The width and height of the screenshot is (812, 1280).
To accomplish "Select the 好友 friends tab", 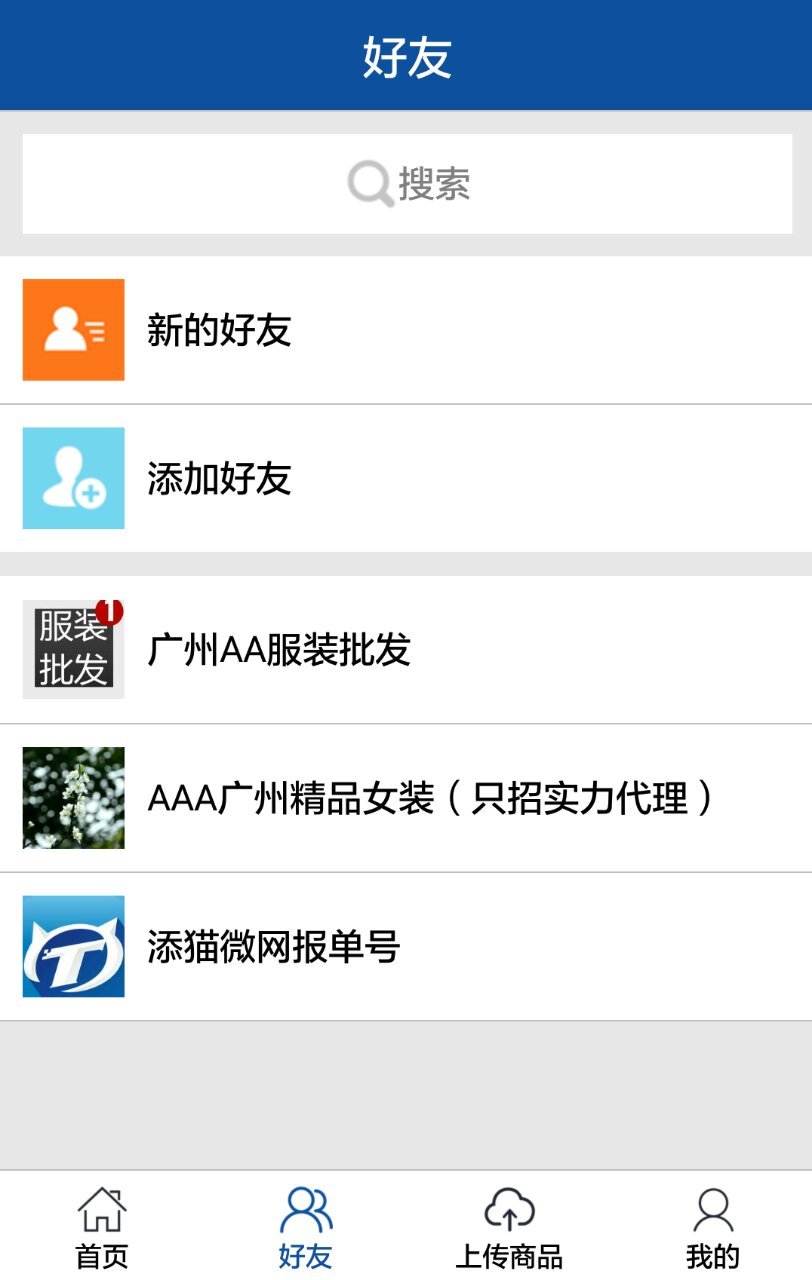I will [305, 1228].
